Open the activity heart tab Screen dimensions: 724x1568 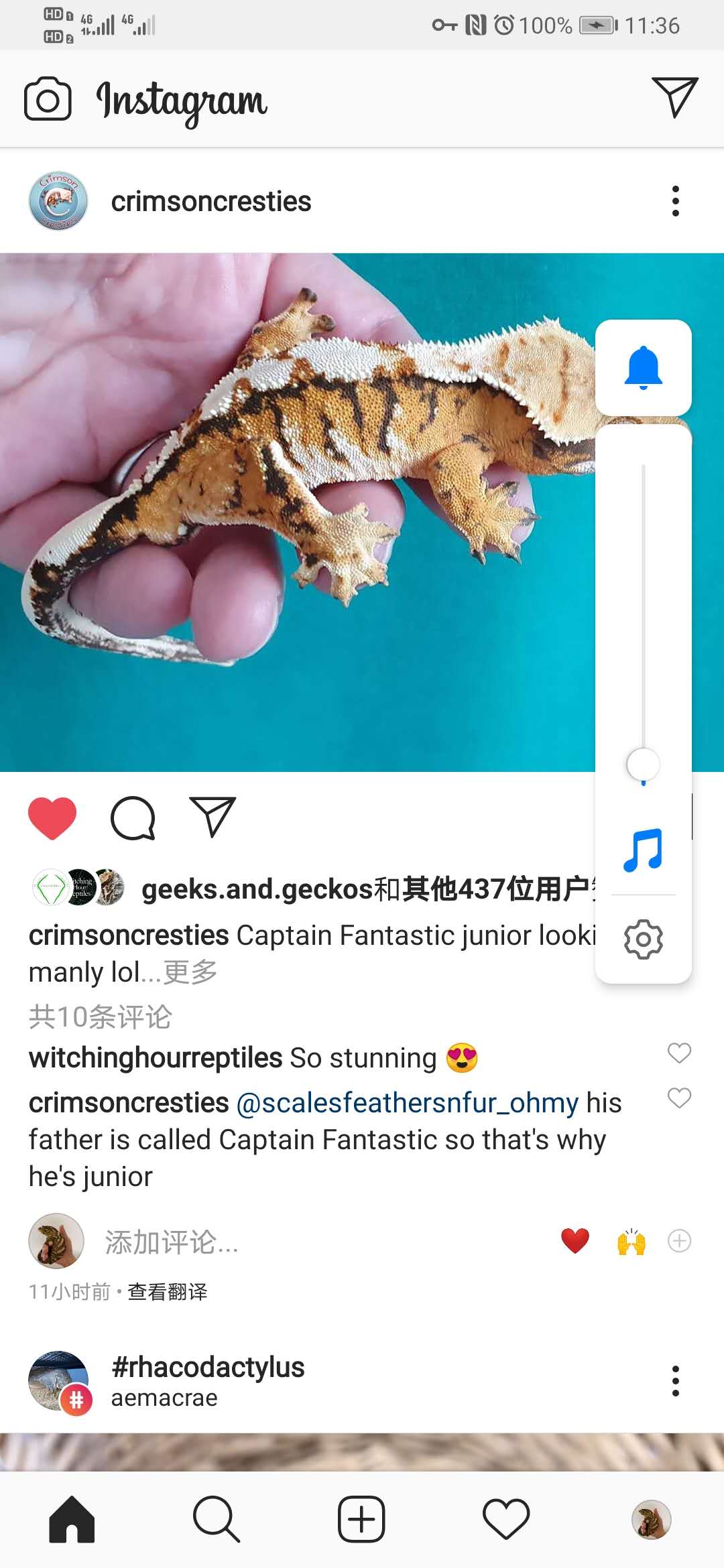point(506,1519)
